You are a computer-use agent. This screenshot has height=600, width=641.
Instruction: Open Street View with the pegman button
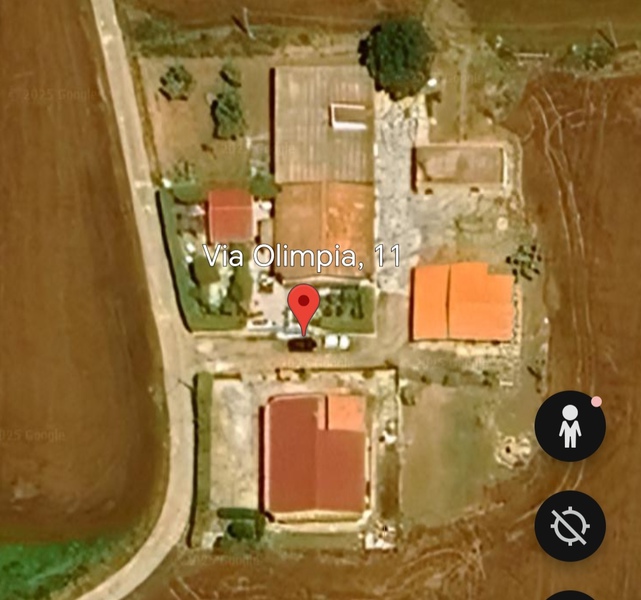pyautogui.click(x=570, y=426)
